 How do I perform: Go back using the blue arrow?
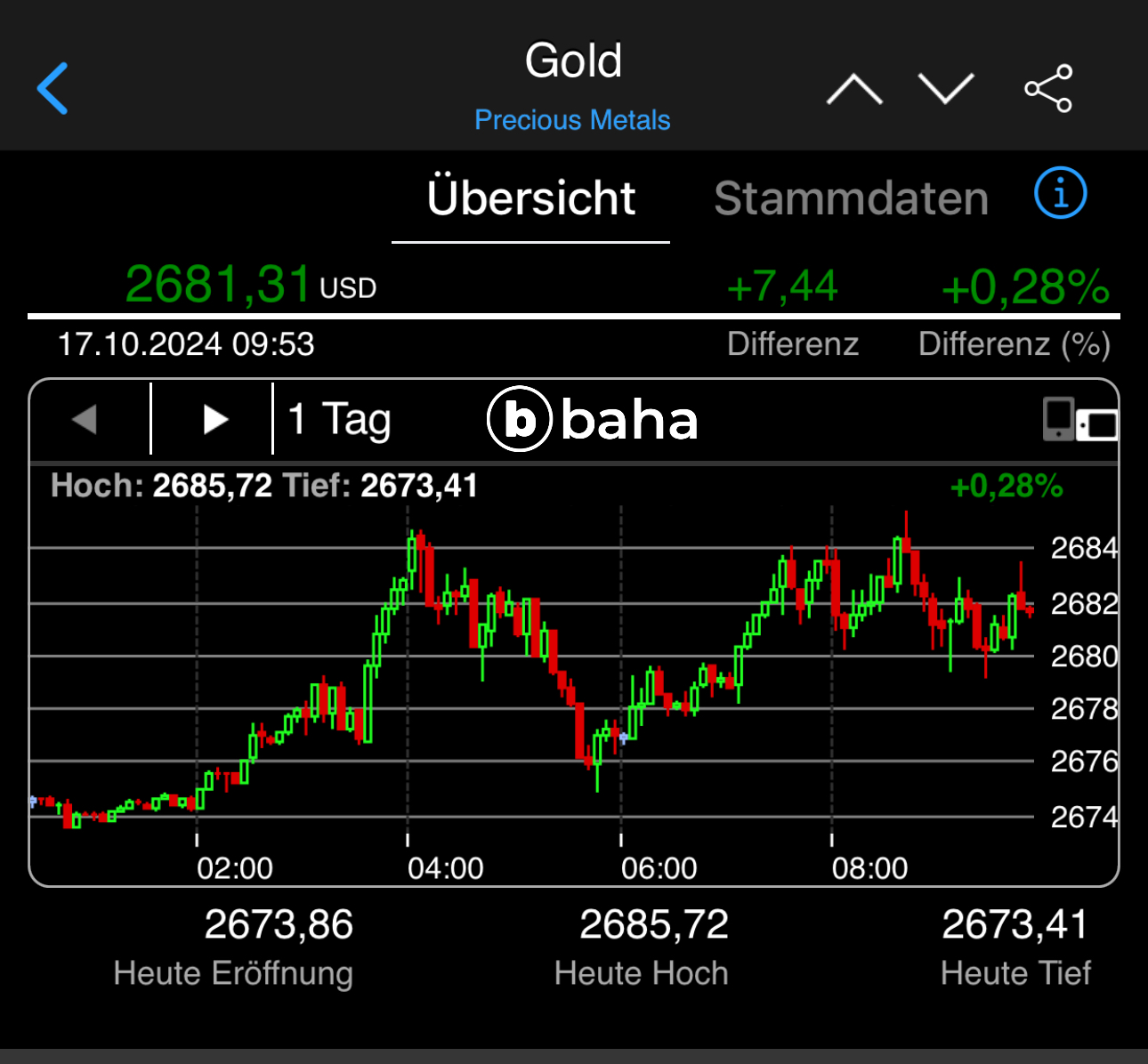coord(53,89)
